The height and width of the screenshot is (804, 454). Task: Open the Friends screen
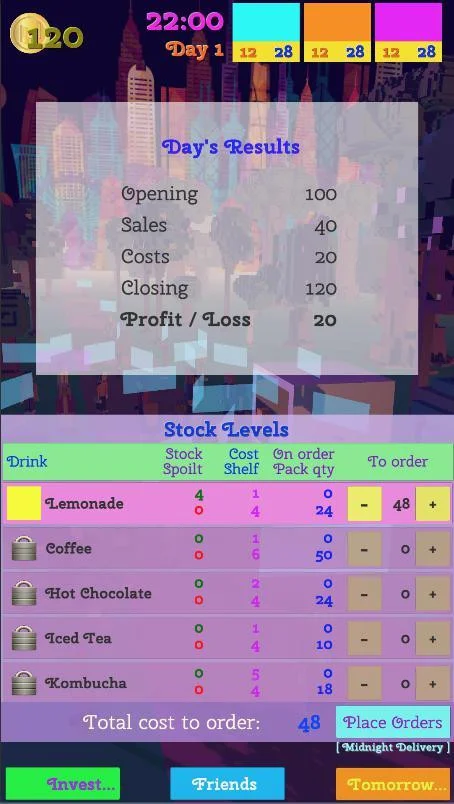227,783
